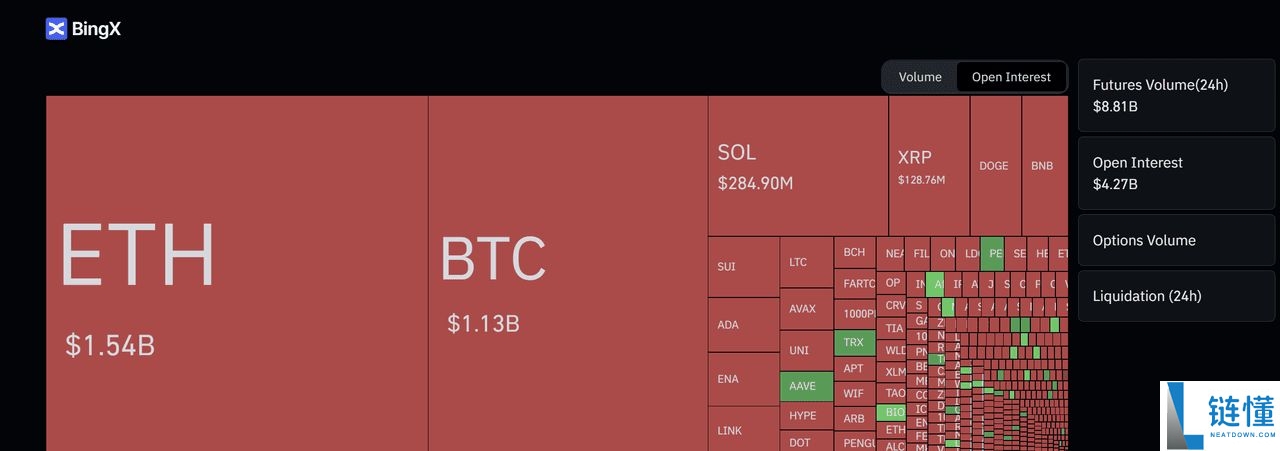Select the Open Interest tab
The image size is (1280, 451).
(1011, 77)
